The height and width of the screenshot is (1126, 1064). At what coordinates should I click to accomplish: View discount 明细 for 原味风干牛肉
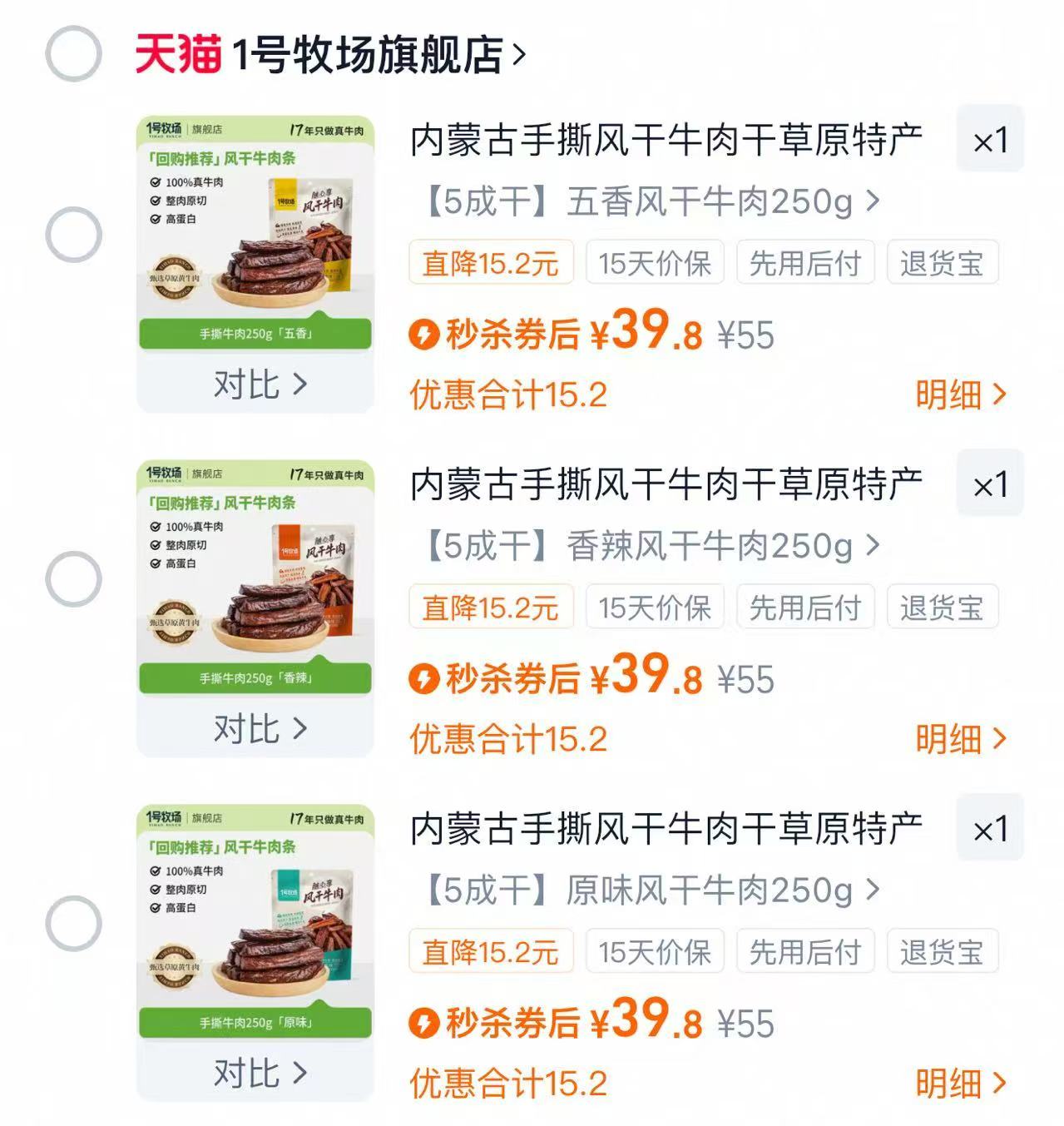pyautogui.click(x=960, y=1084)
